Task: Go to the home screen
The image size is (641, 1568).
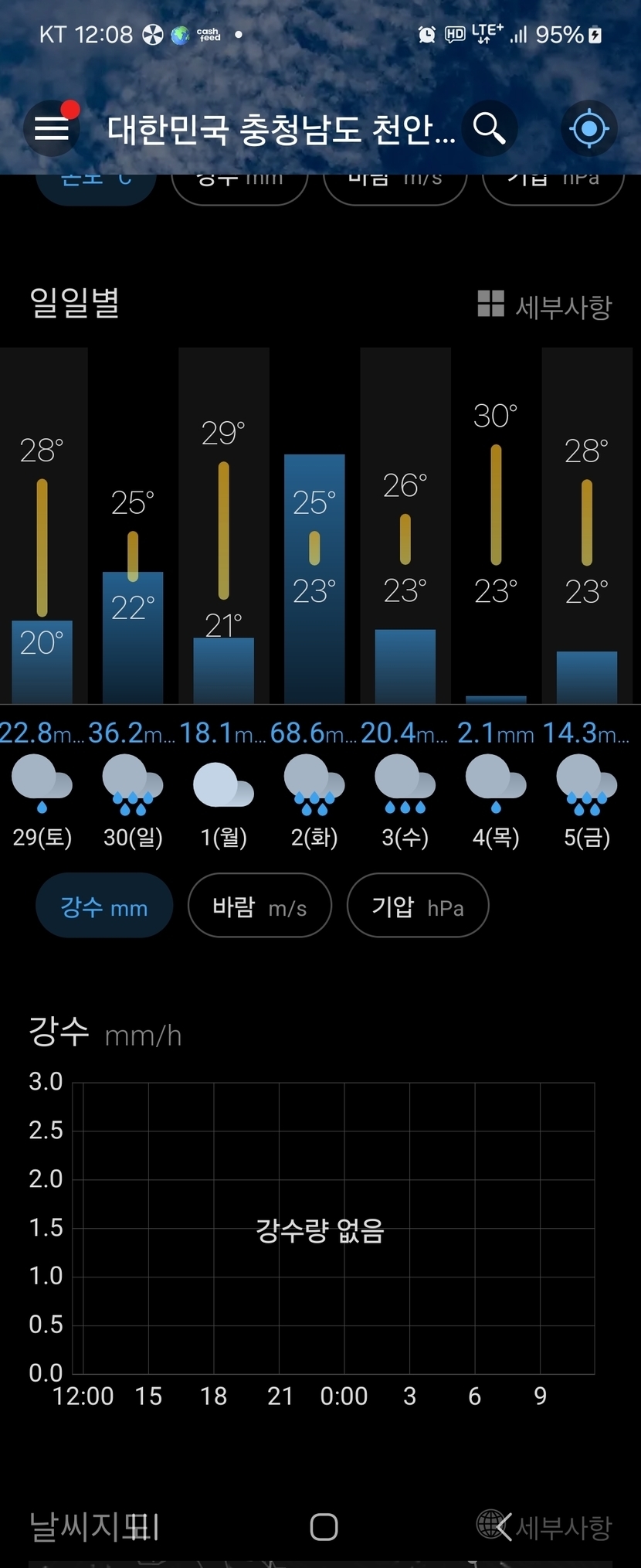Action: 324,1527
